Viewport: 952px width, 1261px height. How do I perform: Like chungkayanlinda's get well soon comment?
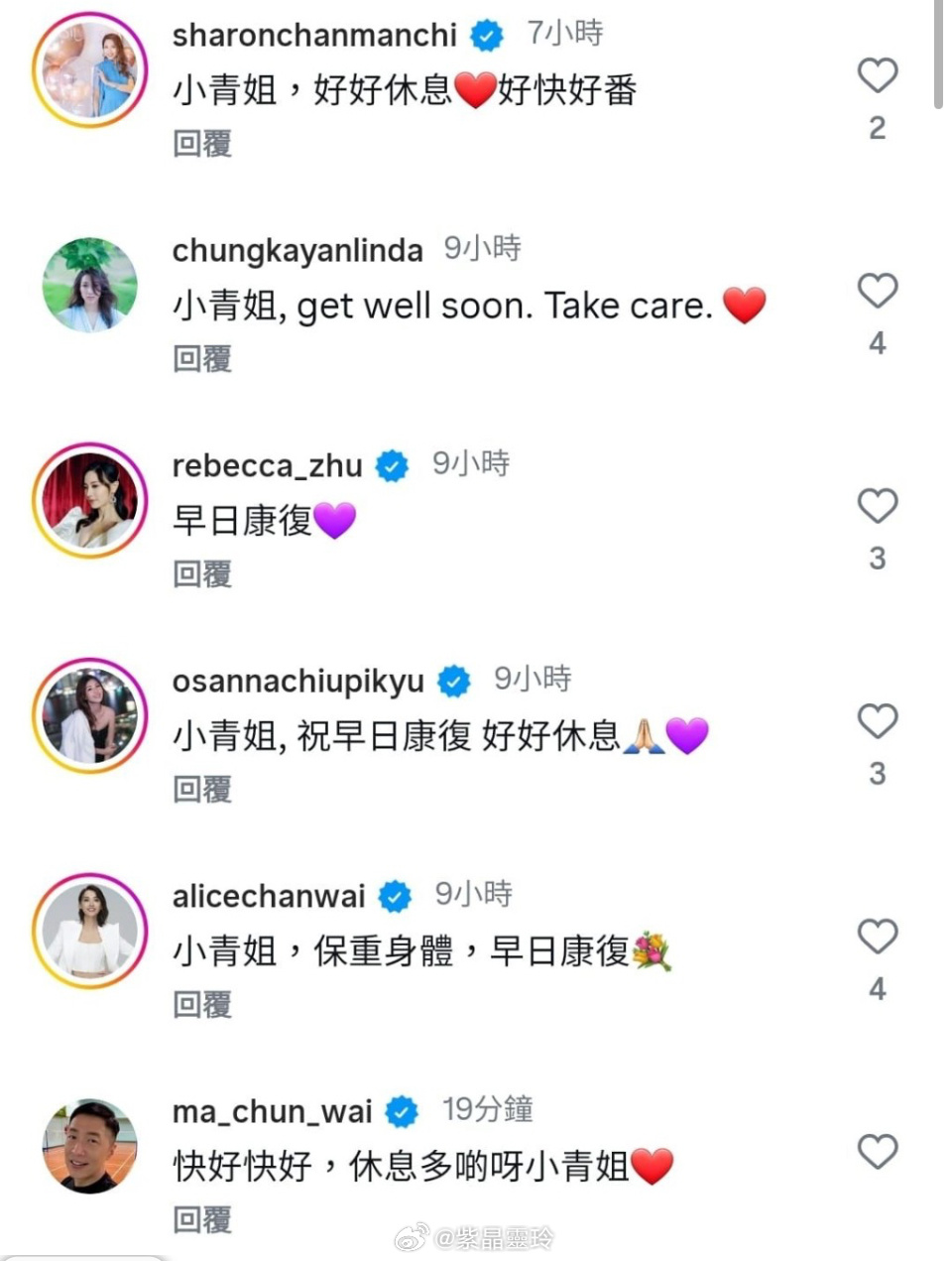(877, 291)
